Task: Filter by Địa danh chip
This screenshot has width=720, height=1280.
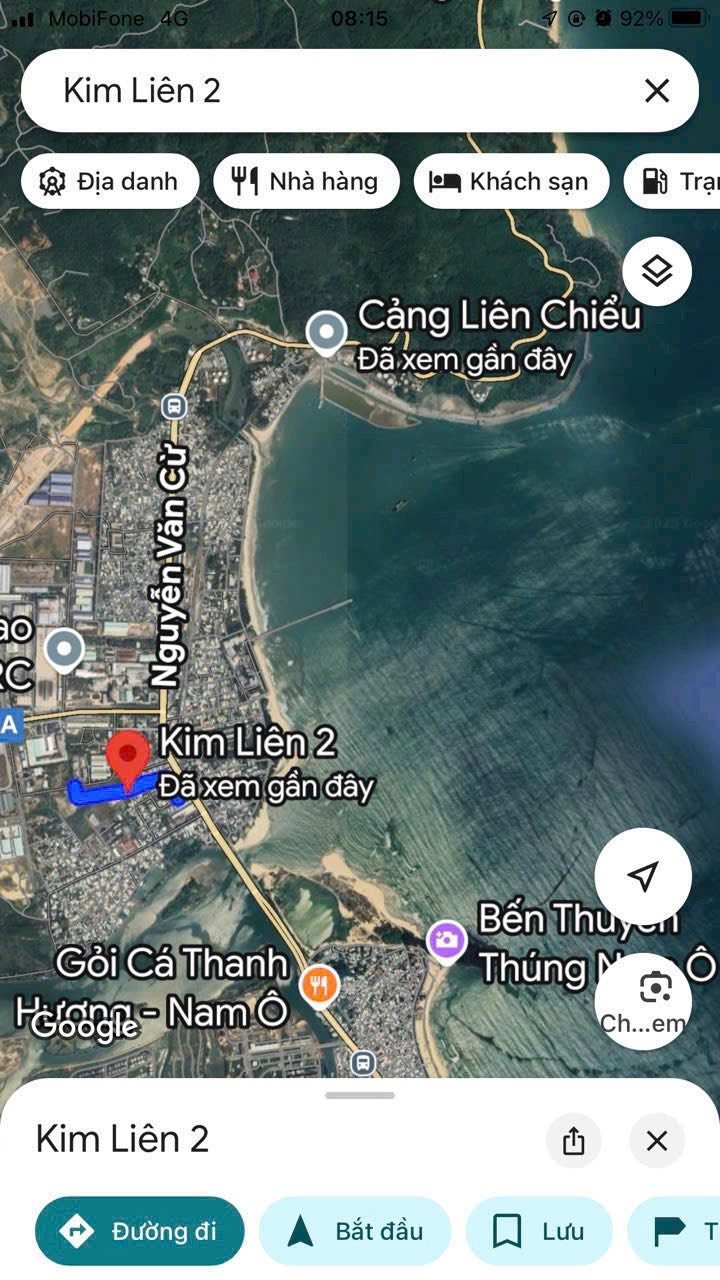Action: pyautogui.click(x=110, y=181)
